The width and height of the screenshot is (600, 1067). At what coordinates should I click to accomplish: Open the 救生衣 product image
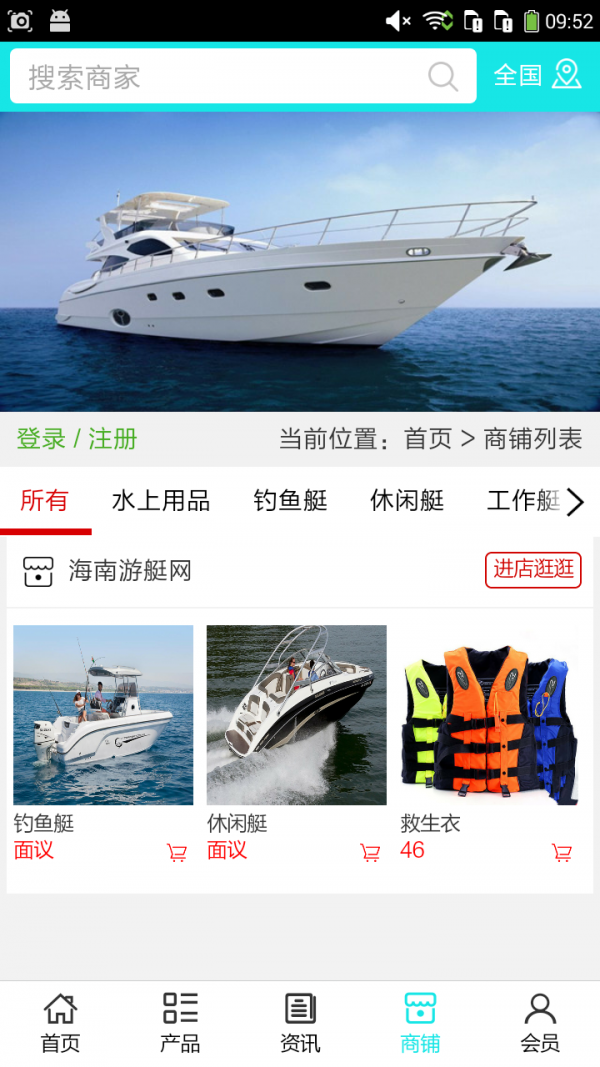coord(490,715)
